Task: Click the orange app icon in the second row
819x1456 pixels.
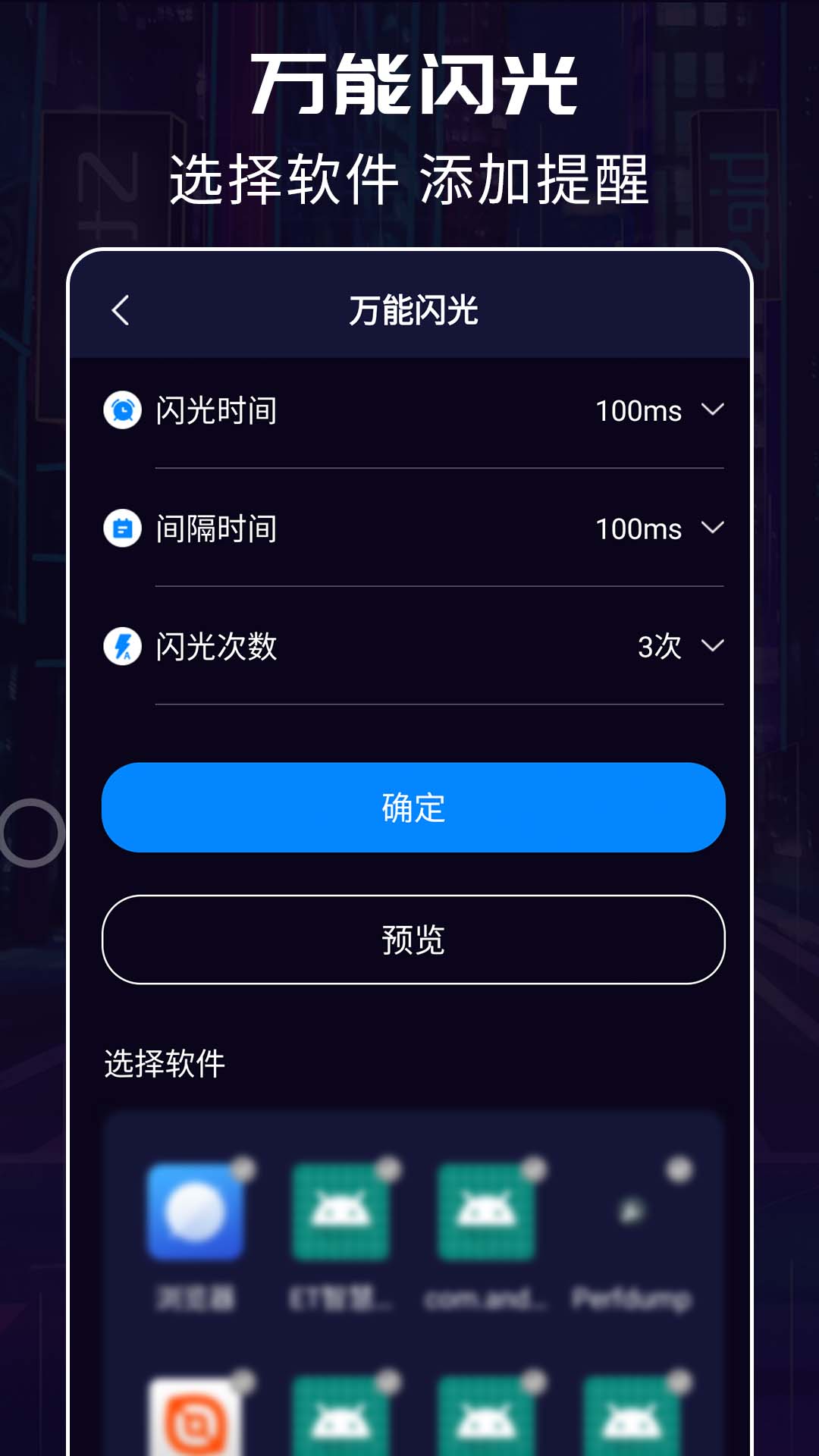Action: click(x=196, y=1418)
